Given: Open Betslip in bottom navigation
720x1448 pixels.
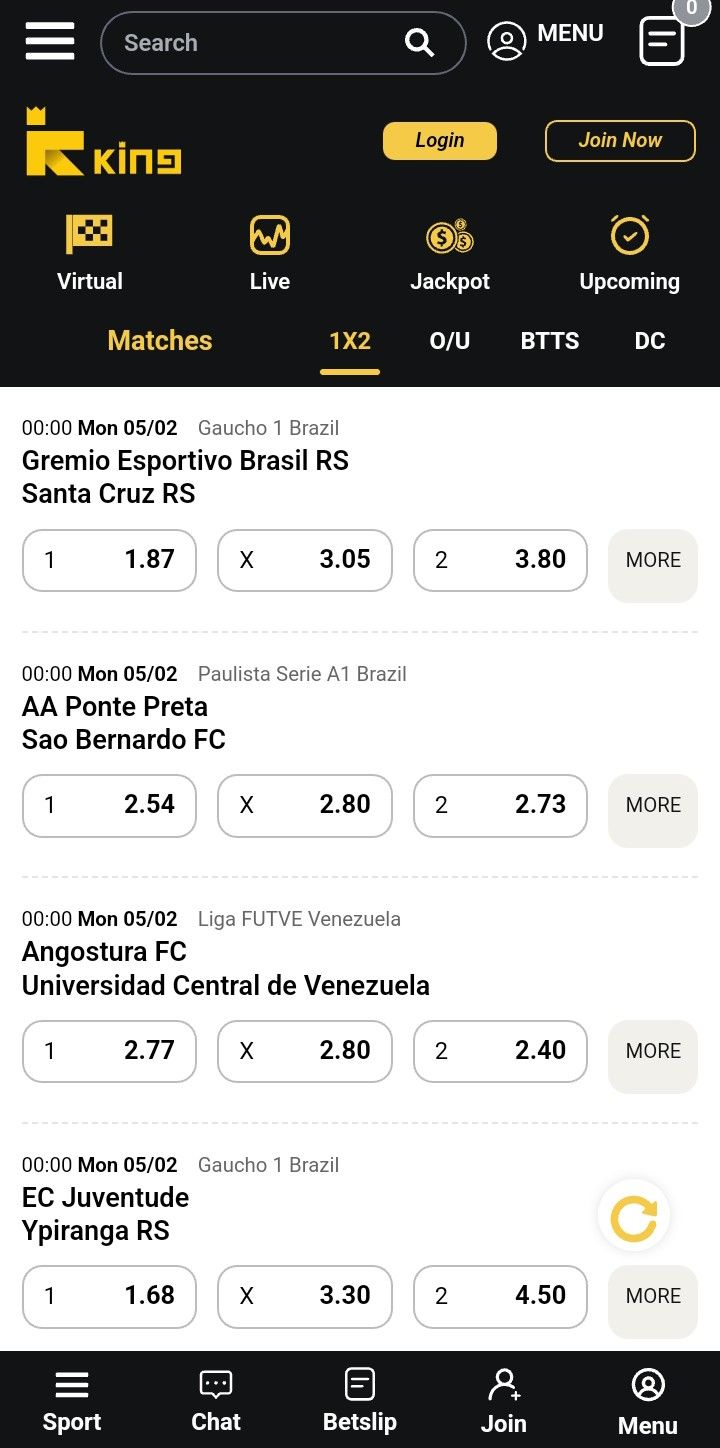Looking at the screenshot, I should pos(360,1400).
